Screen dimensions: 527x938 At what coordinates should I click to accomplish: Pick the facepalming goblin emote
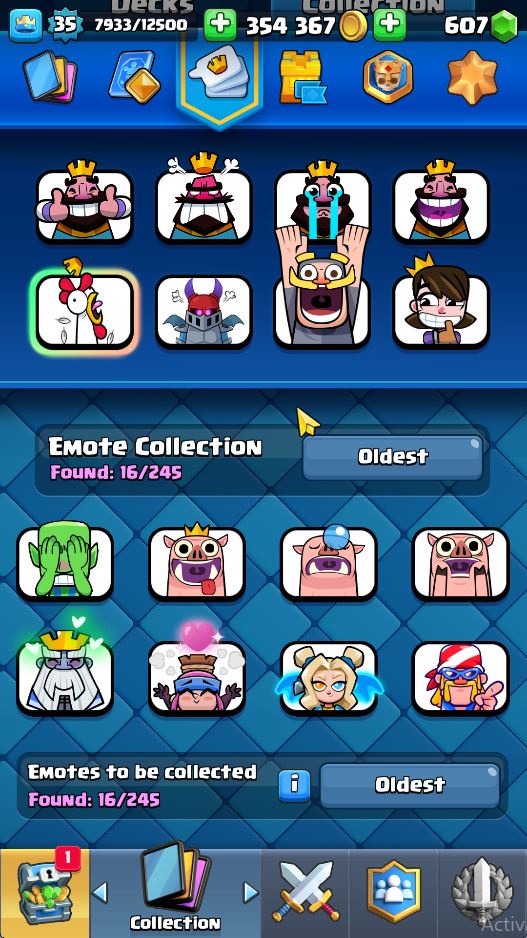click(65, 561)
